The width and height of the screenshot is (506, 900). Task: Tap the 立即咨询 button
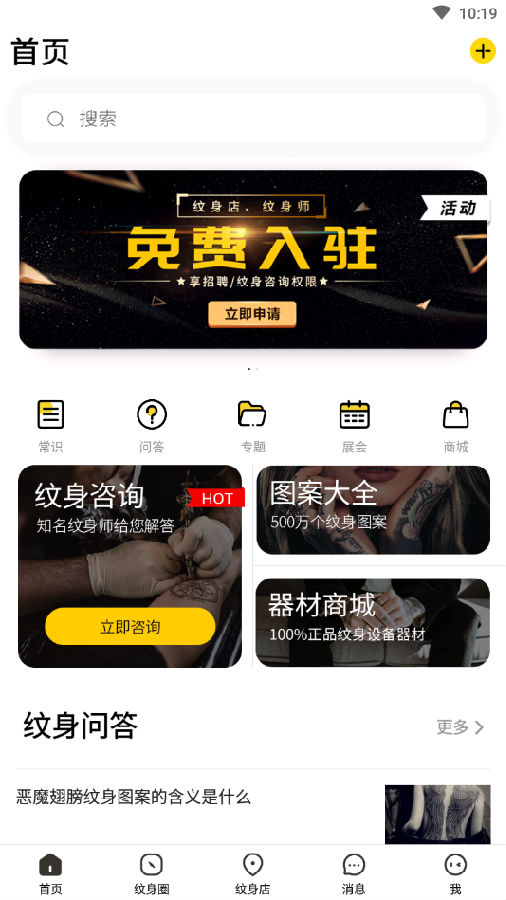pyautogui.click(x=130, y=626)
